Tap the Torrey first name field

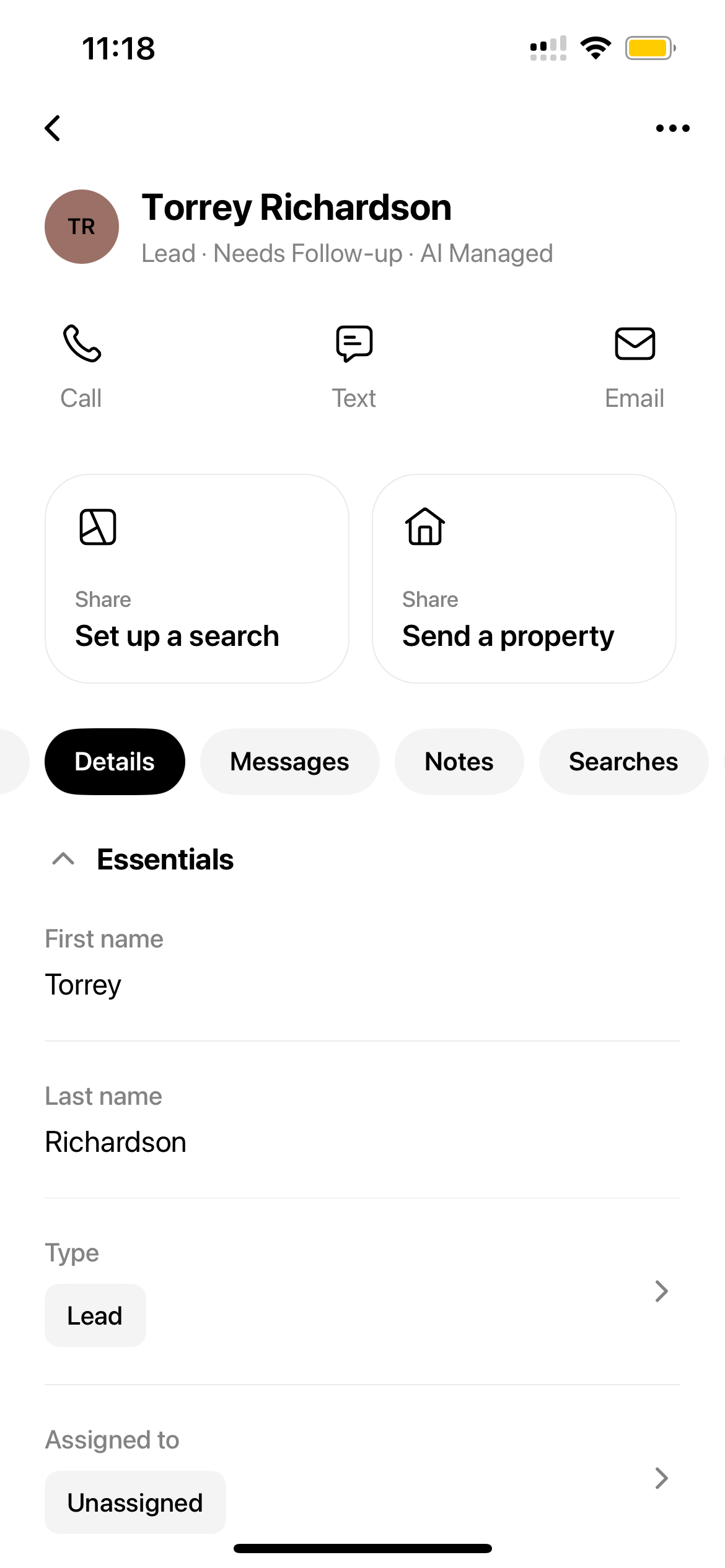tap(83, 985)
